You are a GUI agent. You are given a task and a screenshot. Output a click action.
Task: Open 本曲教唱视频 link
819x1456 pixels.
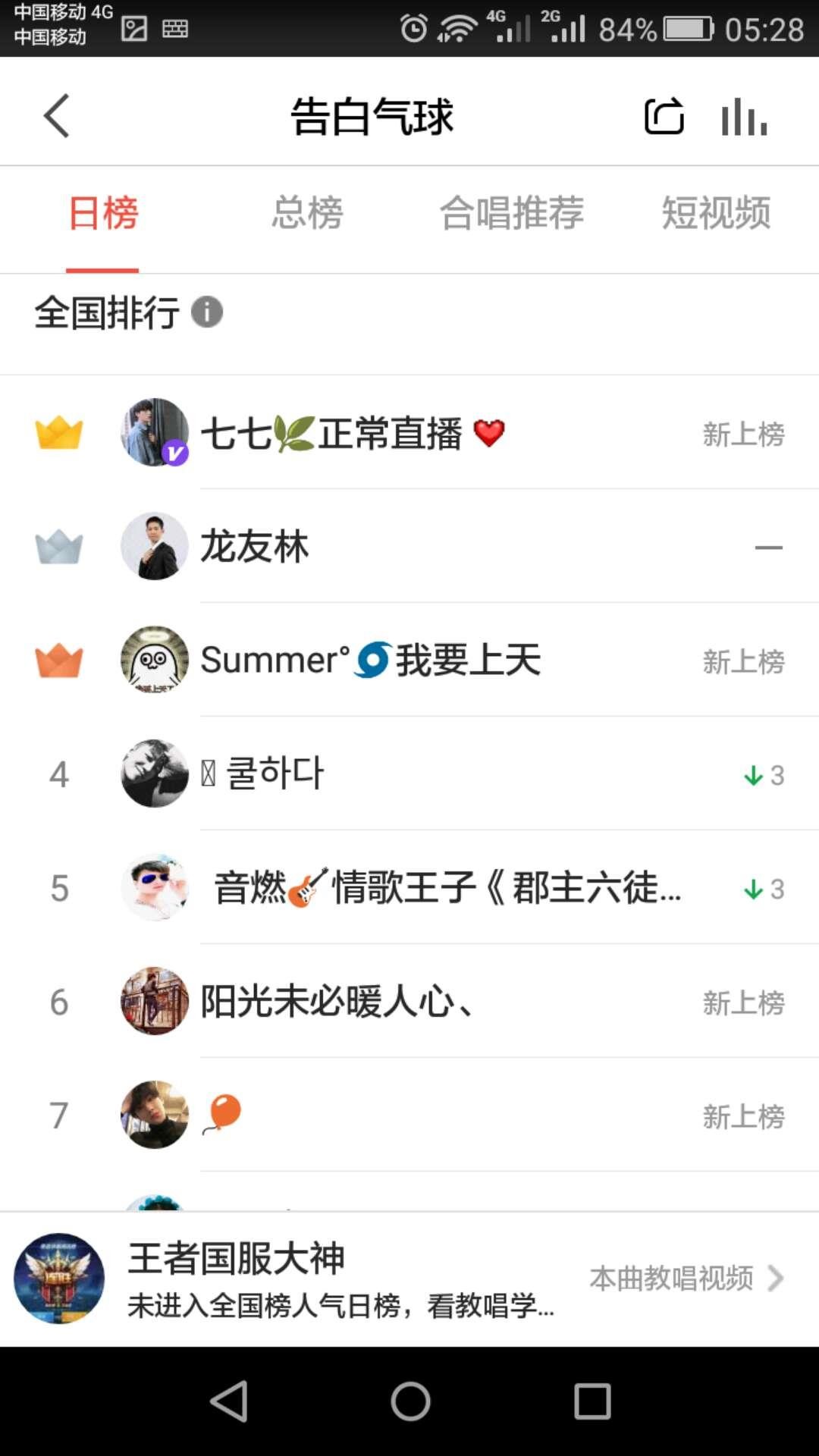tap(685, 1279)
